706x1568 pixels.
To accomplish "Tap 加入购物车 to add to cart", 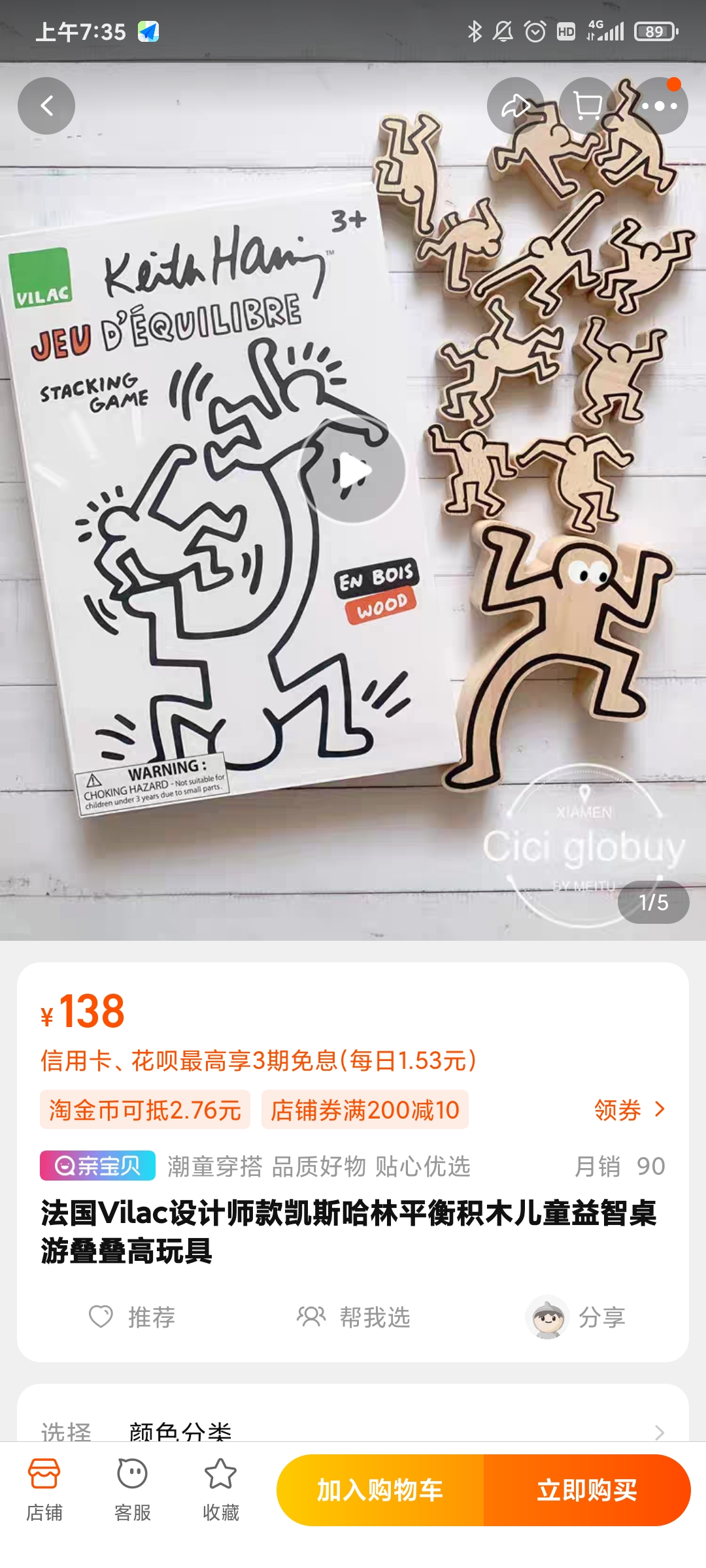I will point(380,1490).
